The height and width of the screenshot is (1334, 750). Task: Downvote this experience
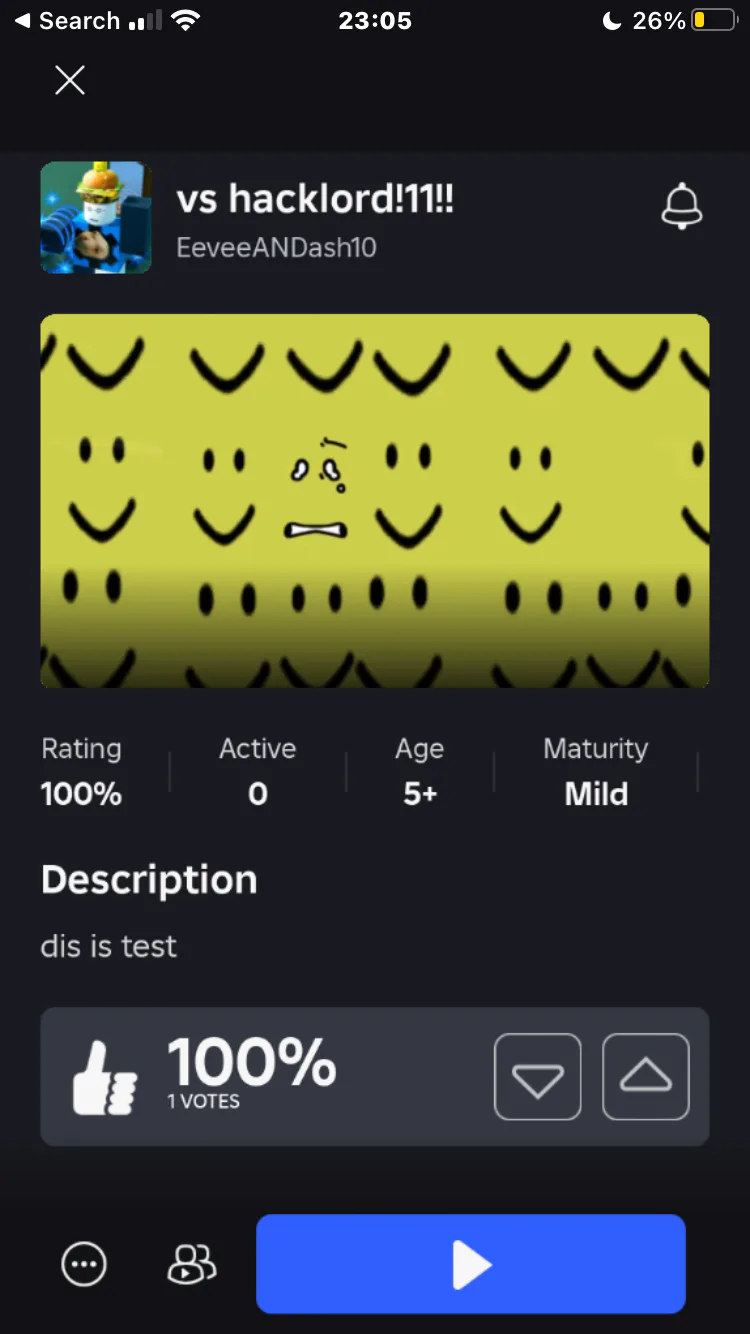pos(537,1076)
